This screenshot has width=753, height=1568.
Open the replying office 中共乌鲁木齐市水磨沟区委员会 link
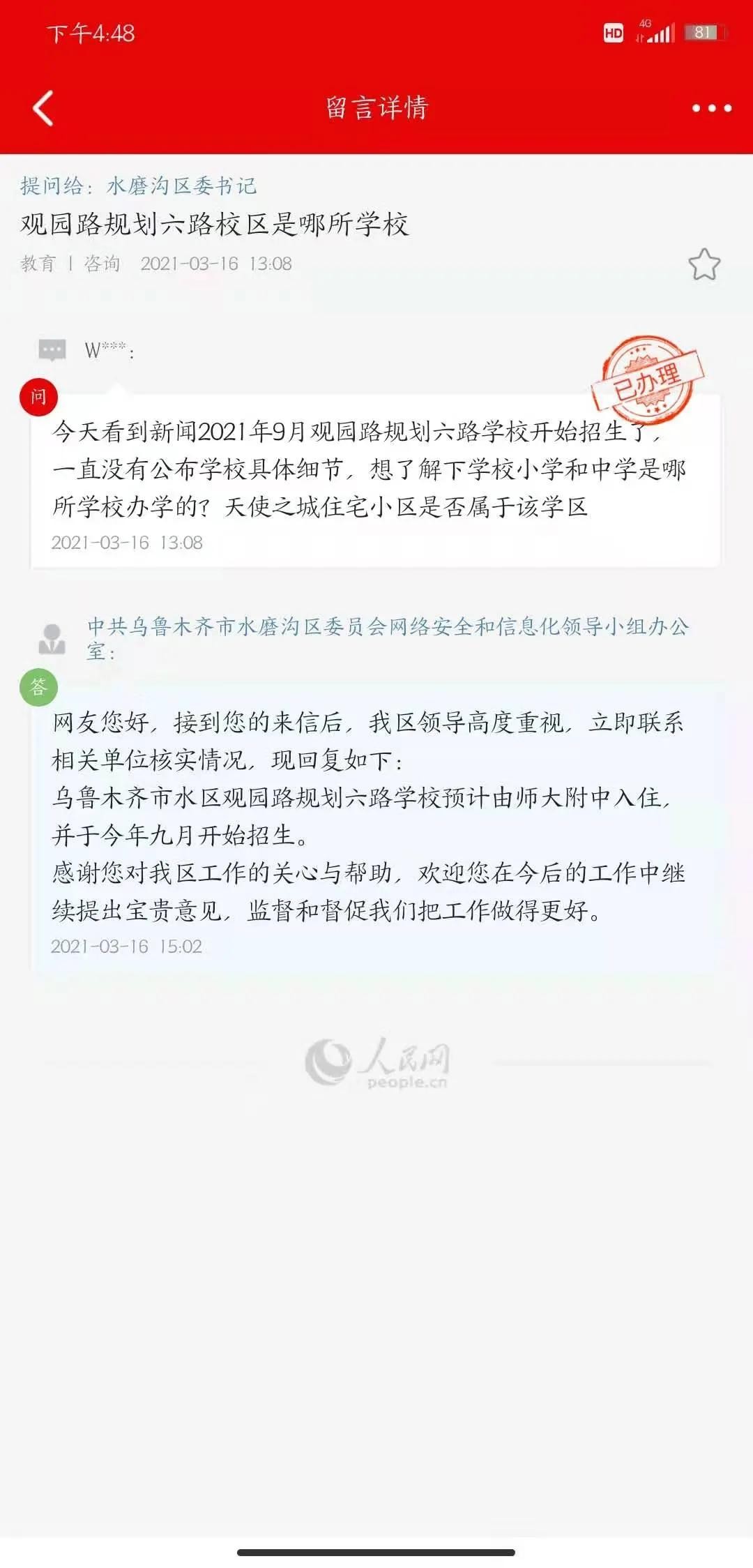(387, 626)
